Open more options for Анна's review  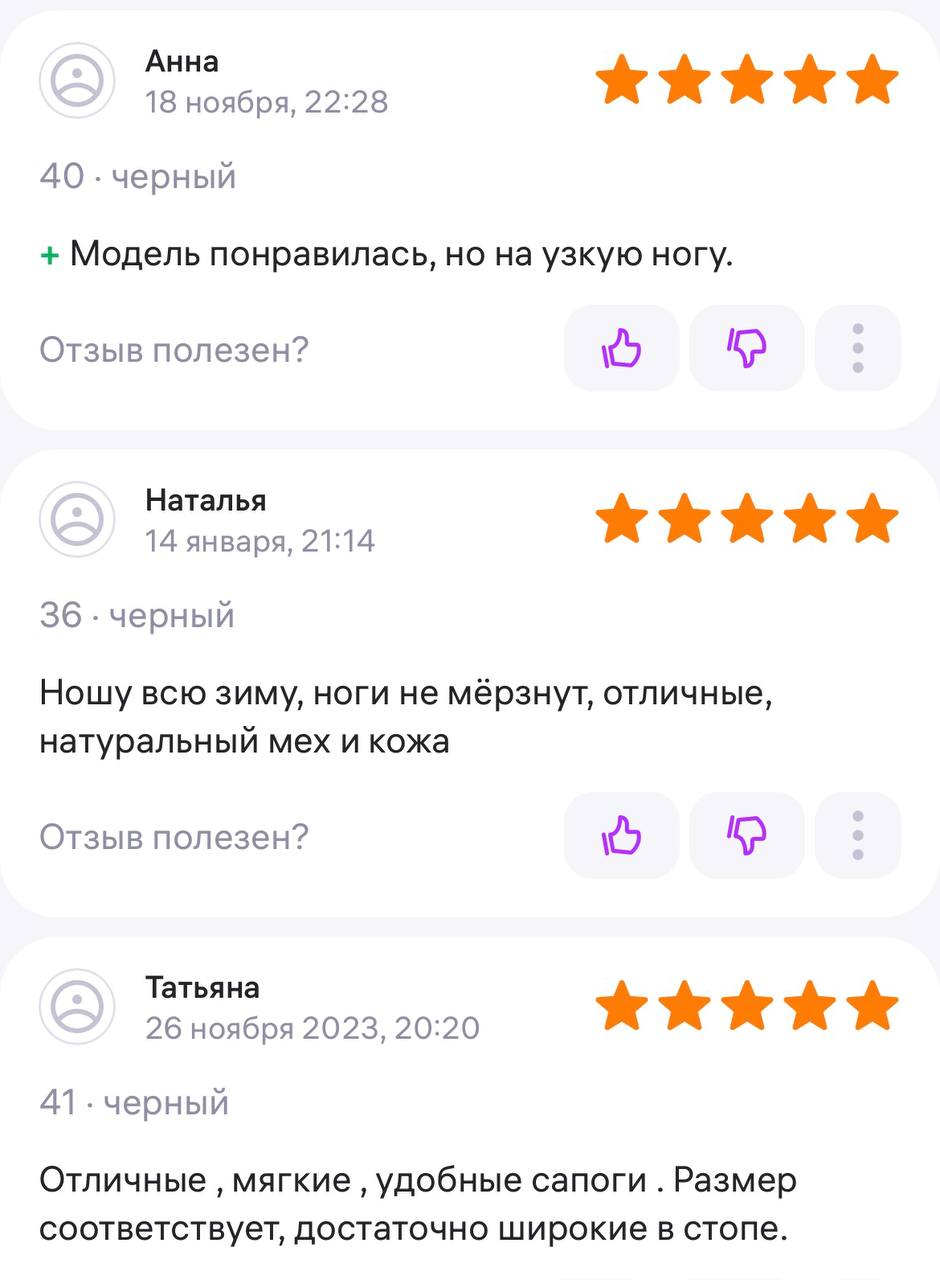pos(857,348)
